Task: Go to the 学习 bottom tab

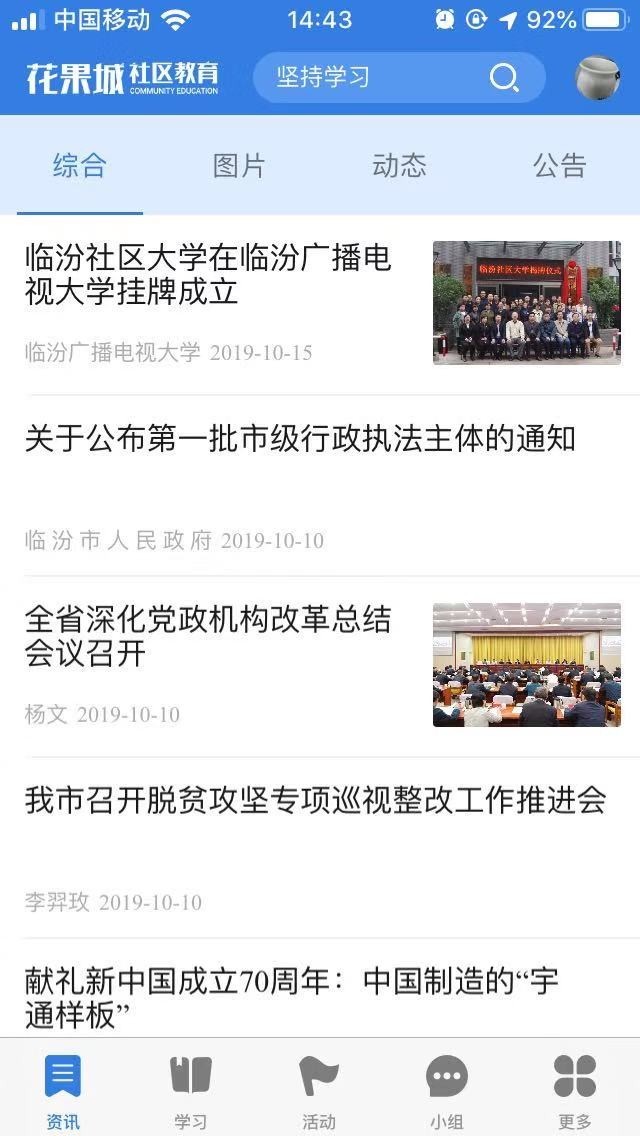Action: tap(190, 1090)
